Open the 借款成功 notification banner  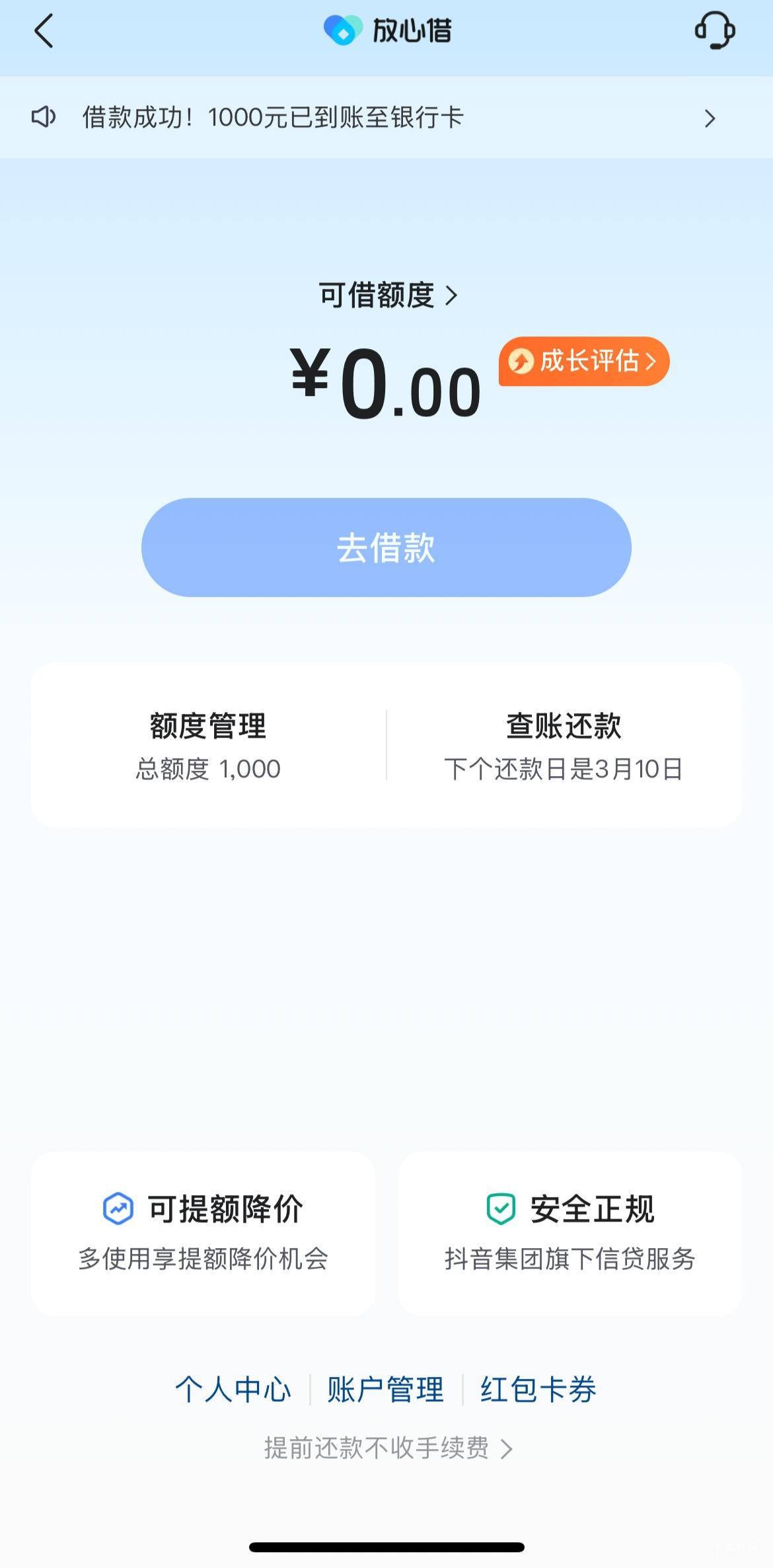[x=386, y=118]
